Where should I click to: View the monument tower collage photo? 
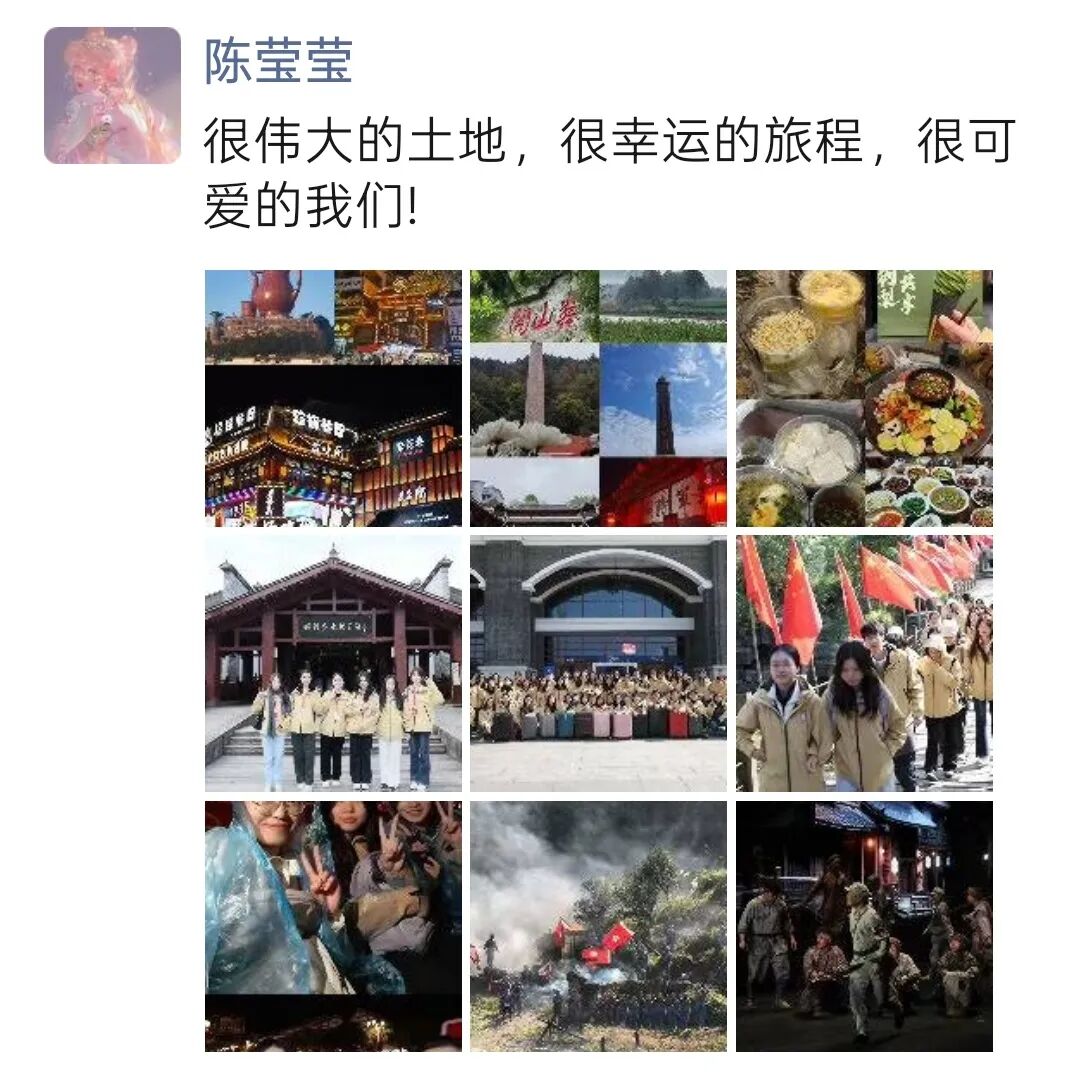pos(598,398)
